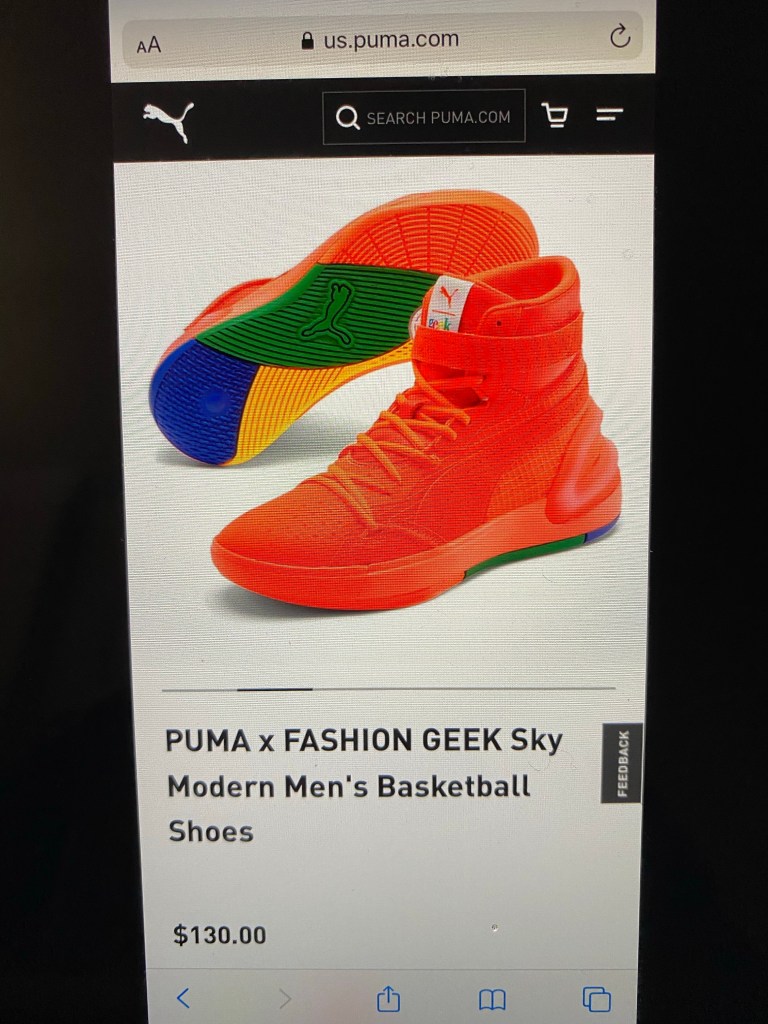Go back to the previous page
The width and height of the screenshot is (768, 1024).
point(183,997)
